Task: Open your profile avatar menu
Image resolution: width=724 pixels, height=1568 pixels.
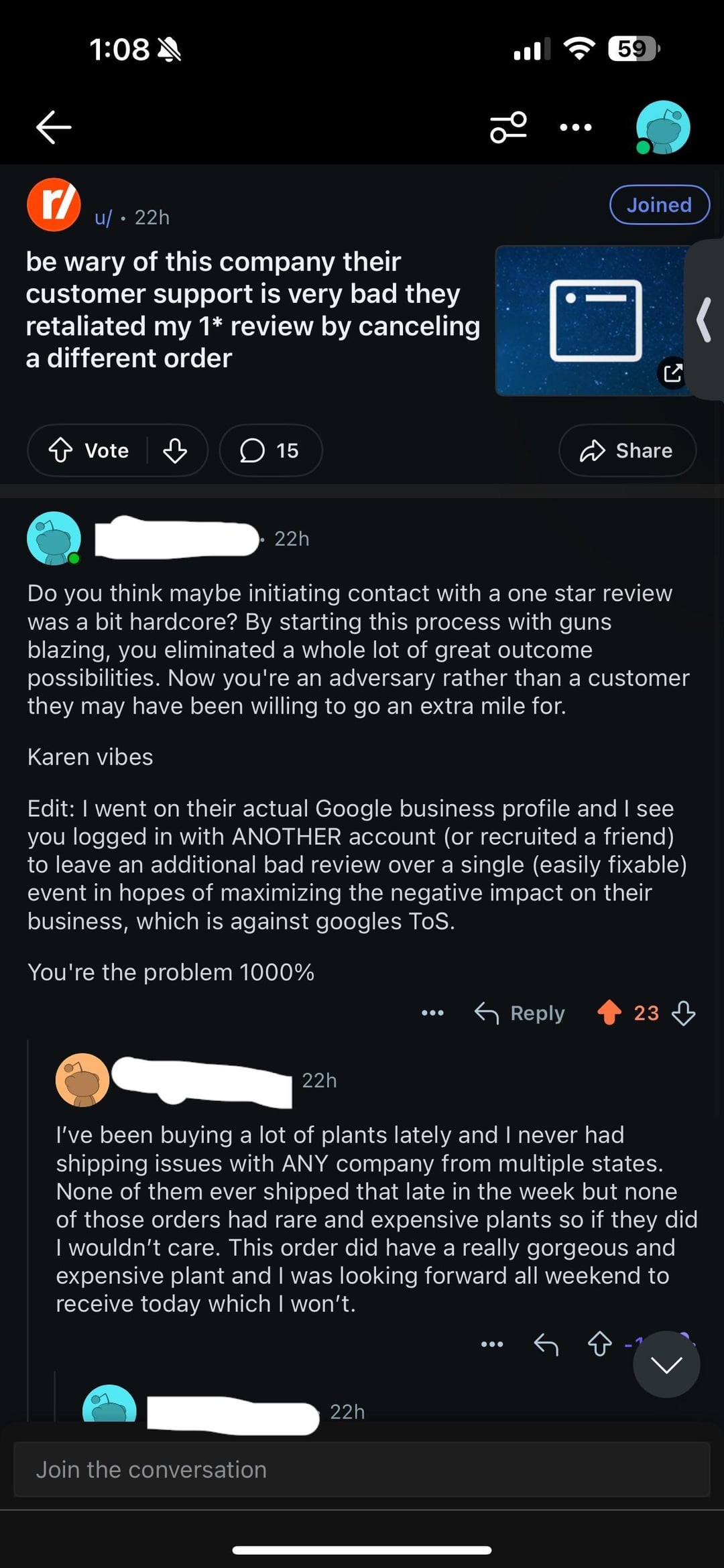Action: [x=663, y=127]
